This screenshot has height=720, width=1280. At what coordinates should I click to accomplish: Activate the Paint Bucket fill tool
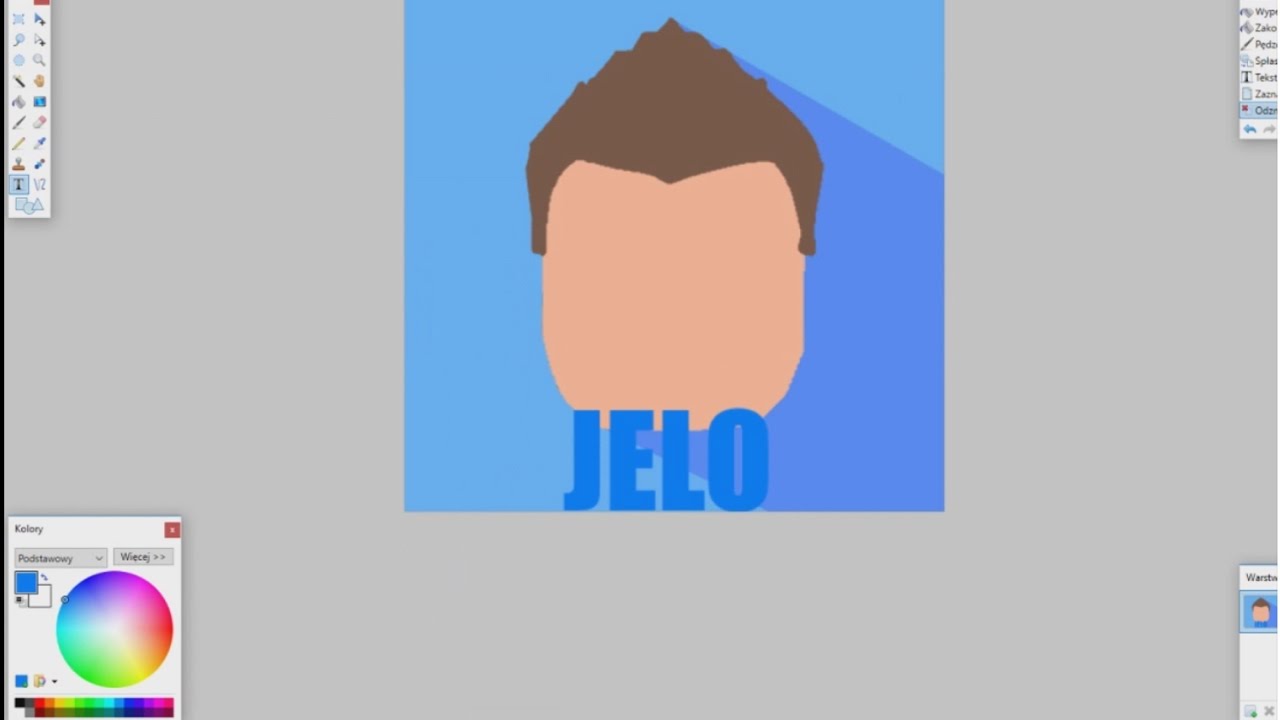(x=18, y=102)
